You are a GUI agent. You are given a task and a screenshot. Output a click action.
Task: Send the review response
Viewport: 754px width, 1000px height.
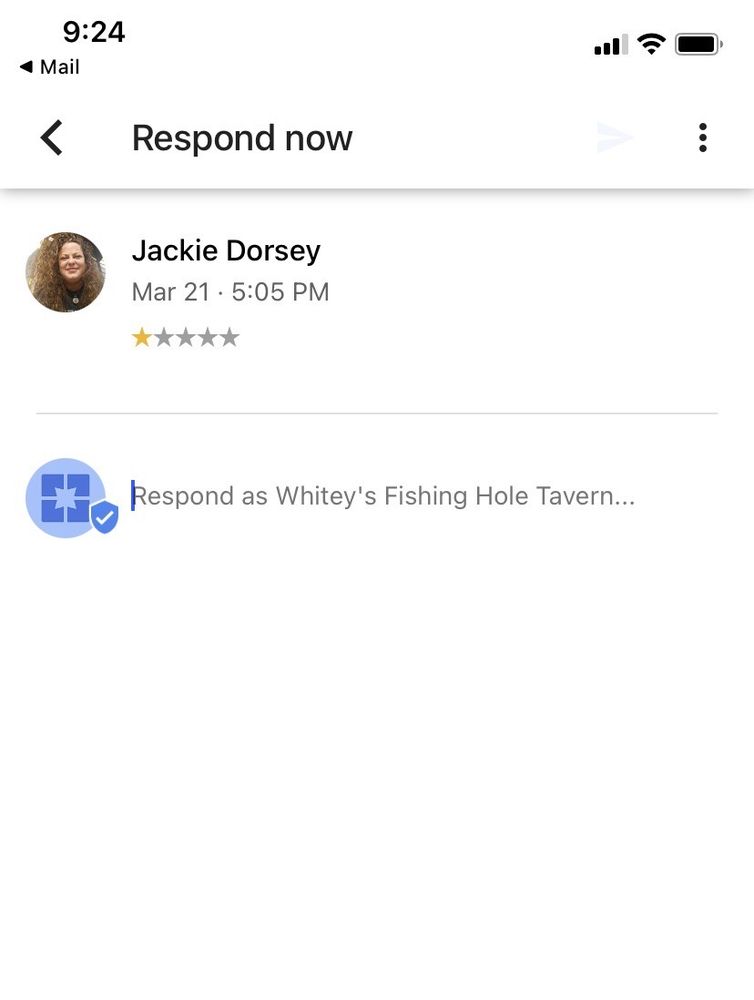point(614,138)
